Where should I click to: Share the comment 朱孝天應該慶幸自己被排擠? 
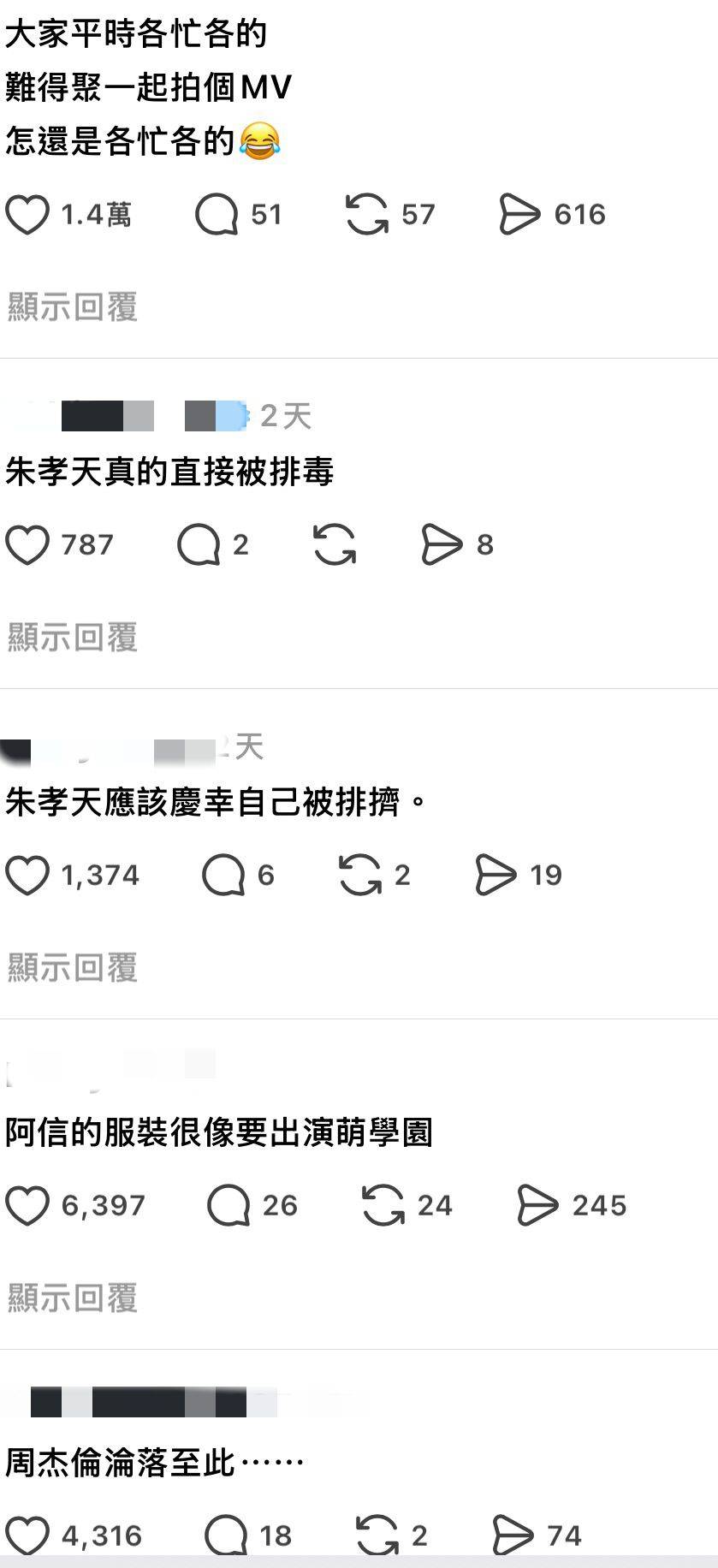tap(495, 876)
